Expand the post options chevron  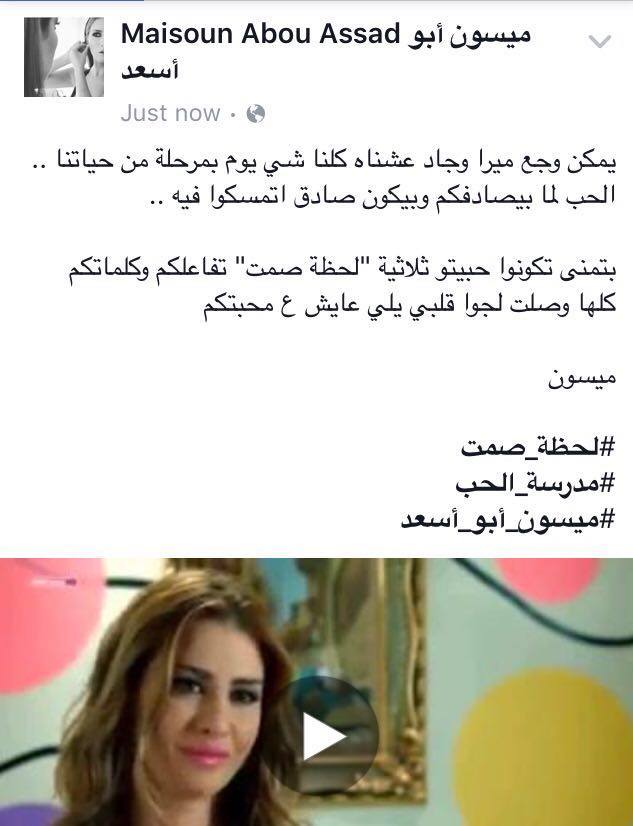pos(599,42)
